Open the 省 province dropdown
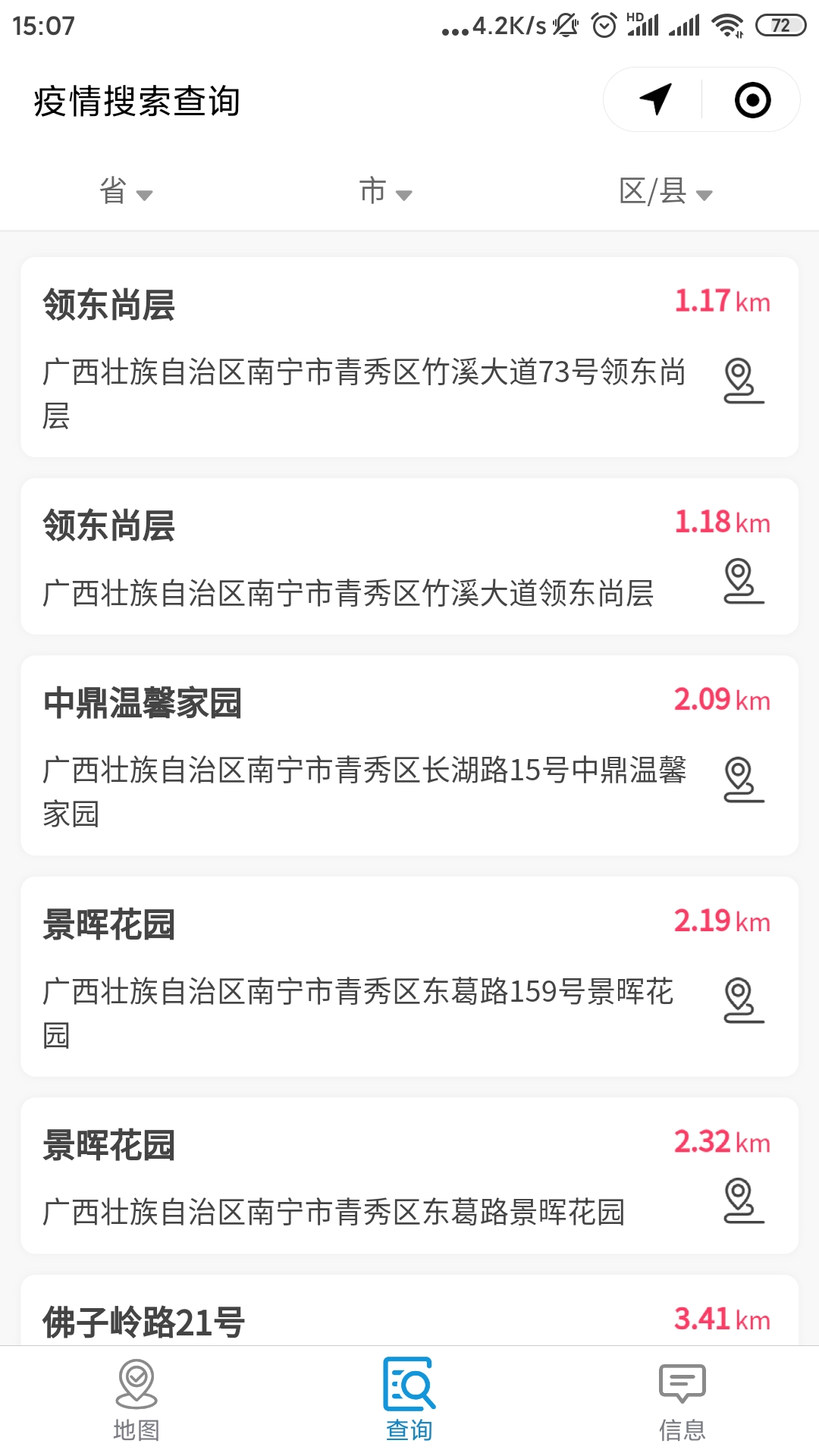The width and height of the screenshot is (819, 1456). (126, 191)
